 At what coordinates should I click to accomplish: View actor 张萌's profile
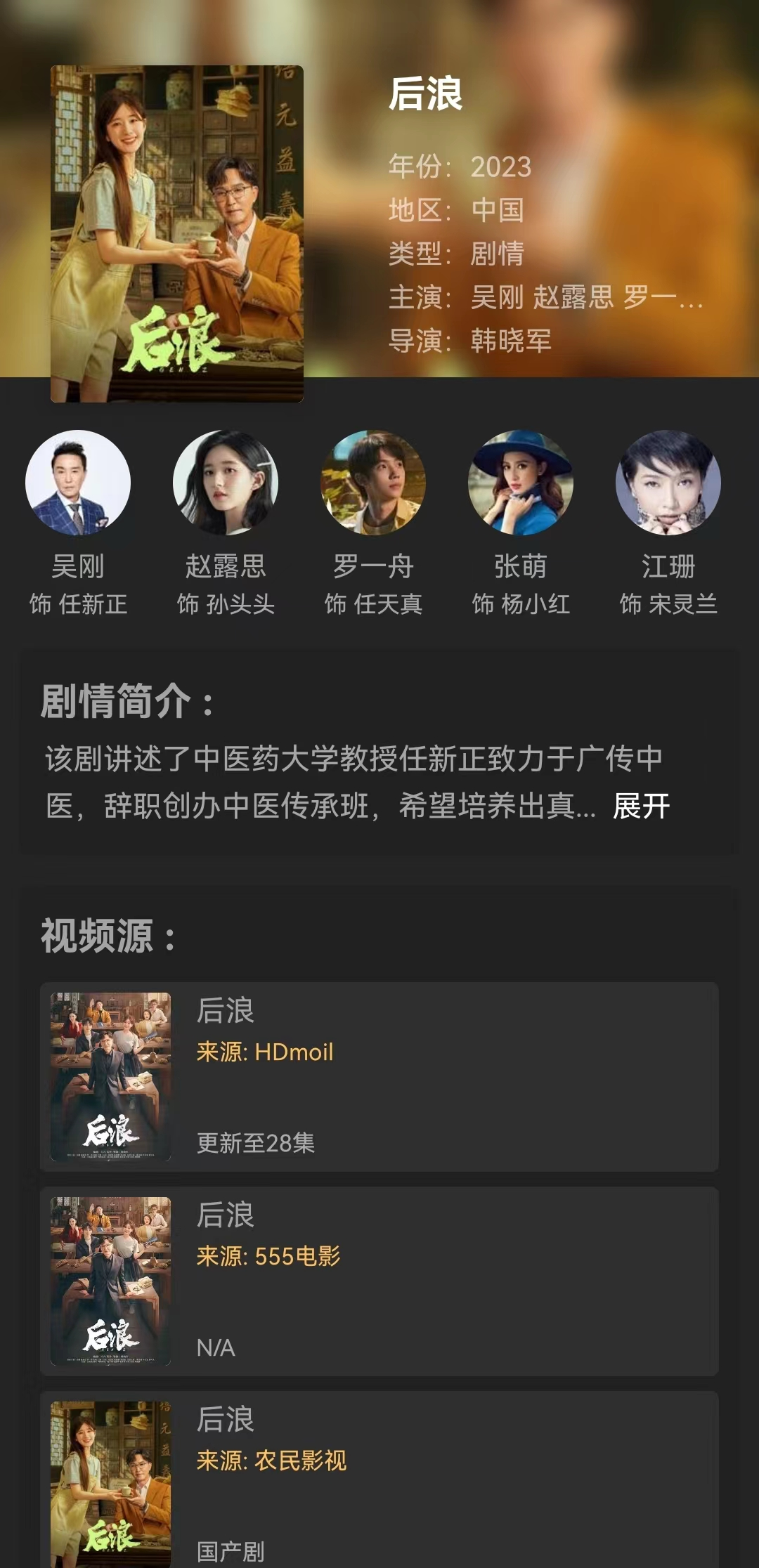521,483
